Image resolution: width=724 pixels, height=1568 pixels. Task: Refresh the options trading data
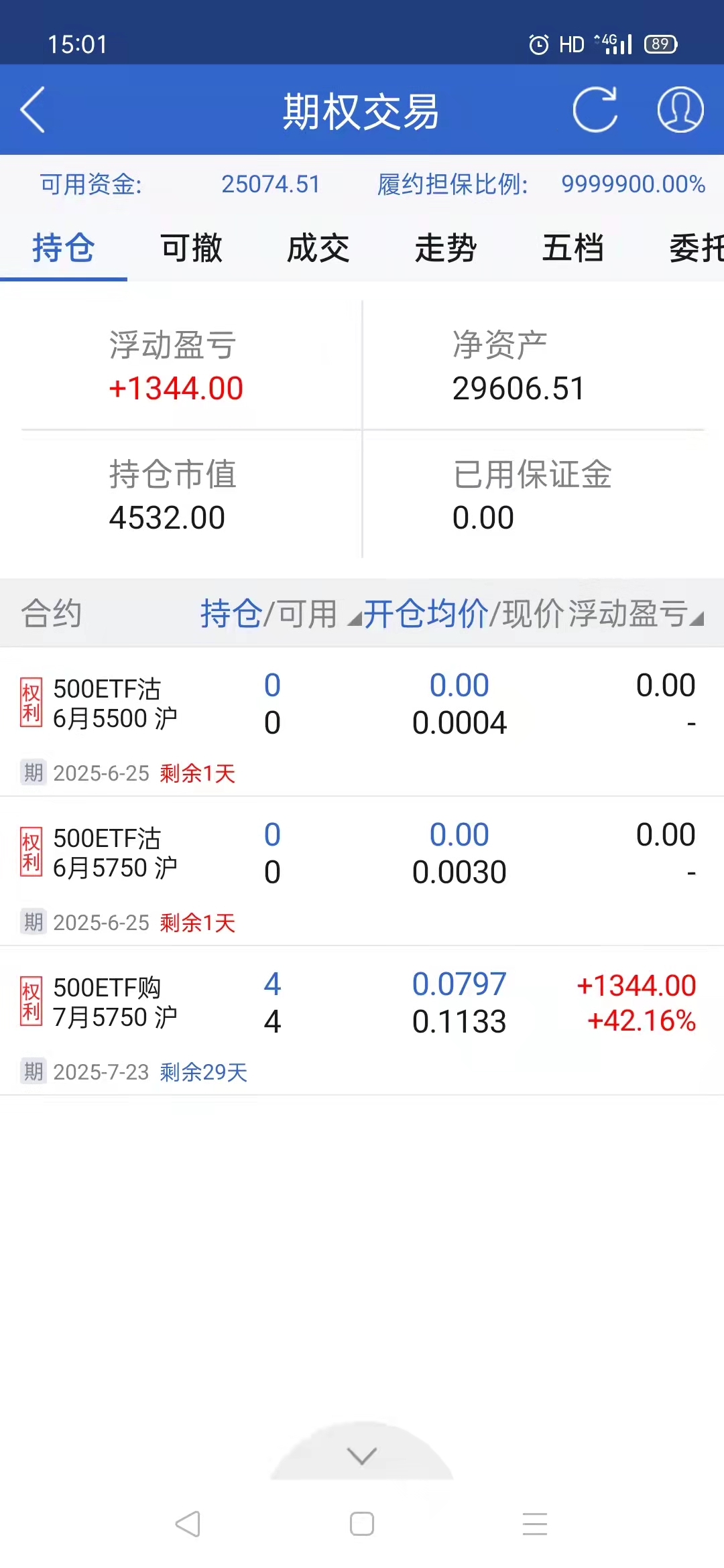click(595, 110)
